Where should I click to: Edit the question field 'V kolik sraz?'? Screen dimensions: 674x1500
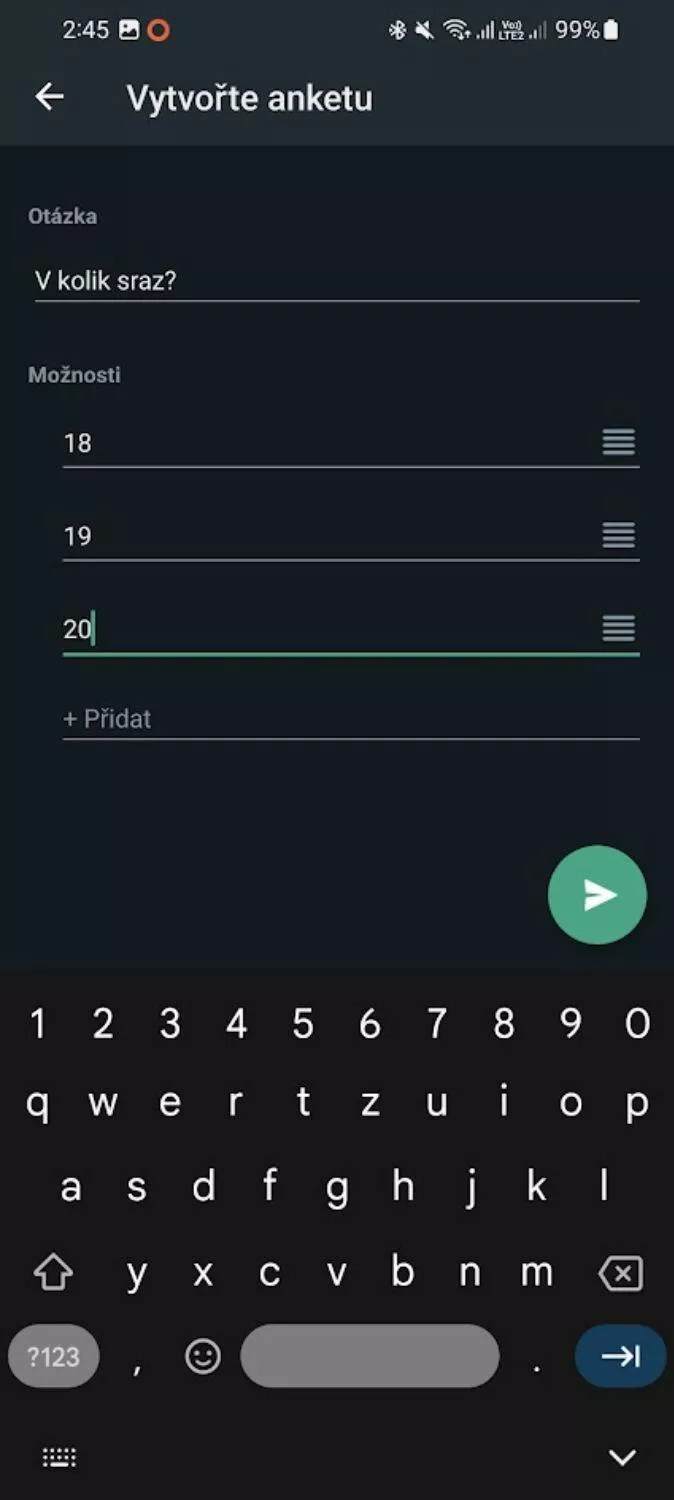(x=337, y=281)
